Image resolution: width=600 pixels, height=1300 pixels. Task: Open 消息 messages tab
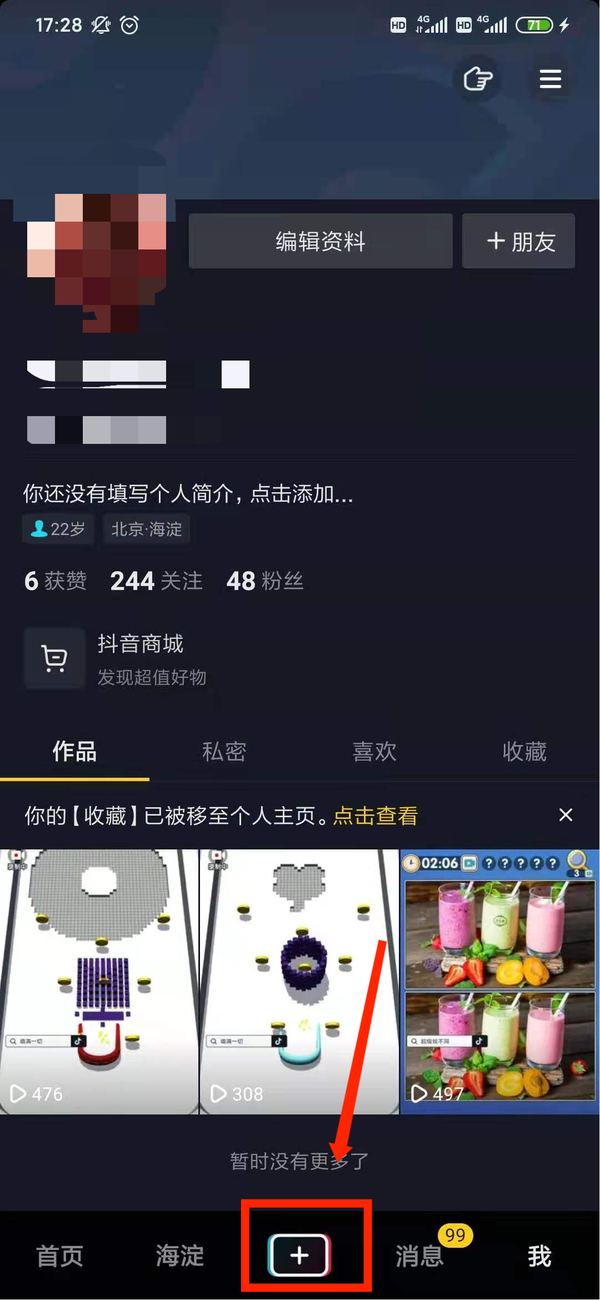(420, 1256)
